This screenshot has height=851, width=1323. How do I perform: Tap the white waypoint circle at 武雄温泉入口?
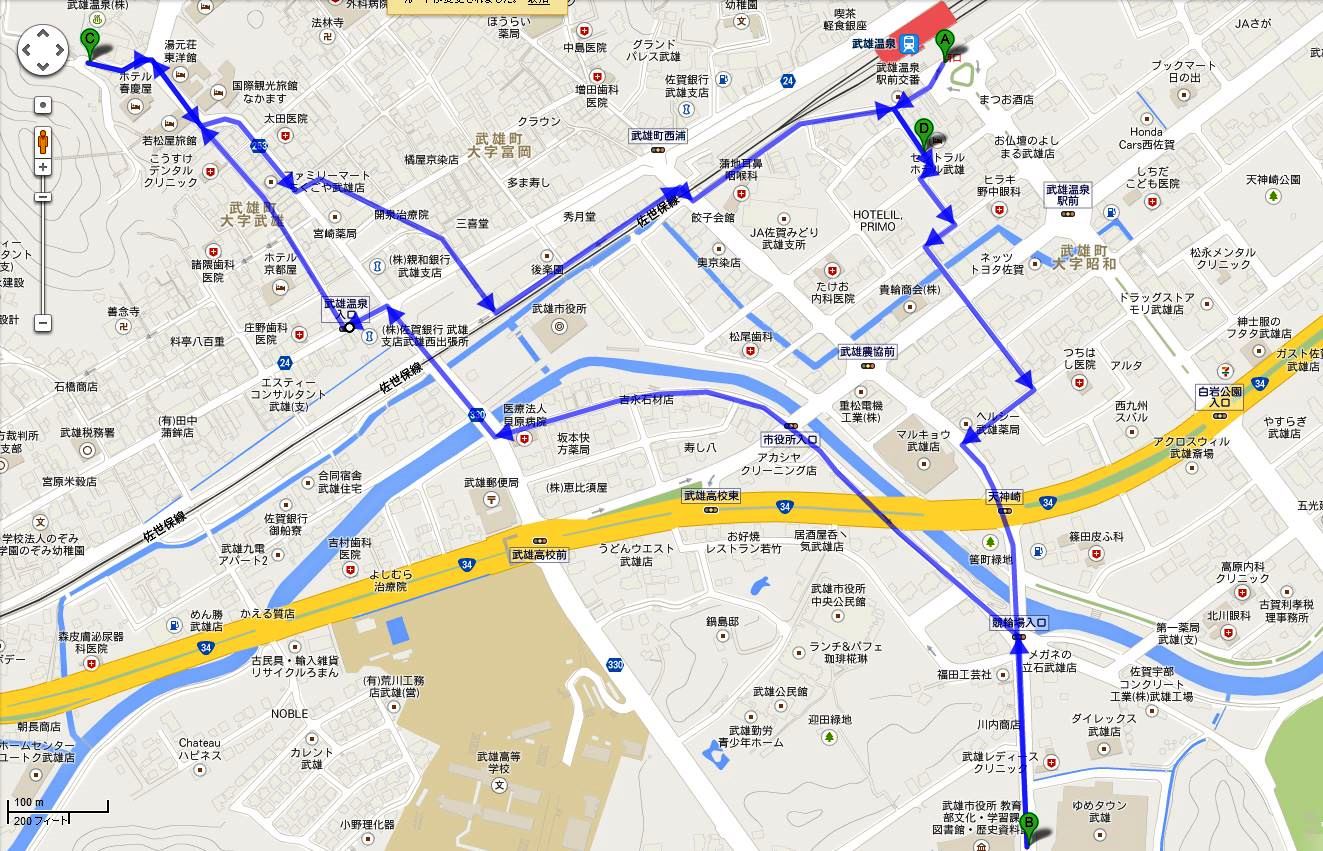348,326
